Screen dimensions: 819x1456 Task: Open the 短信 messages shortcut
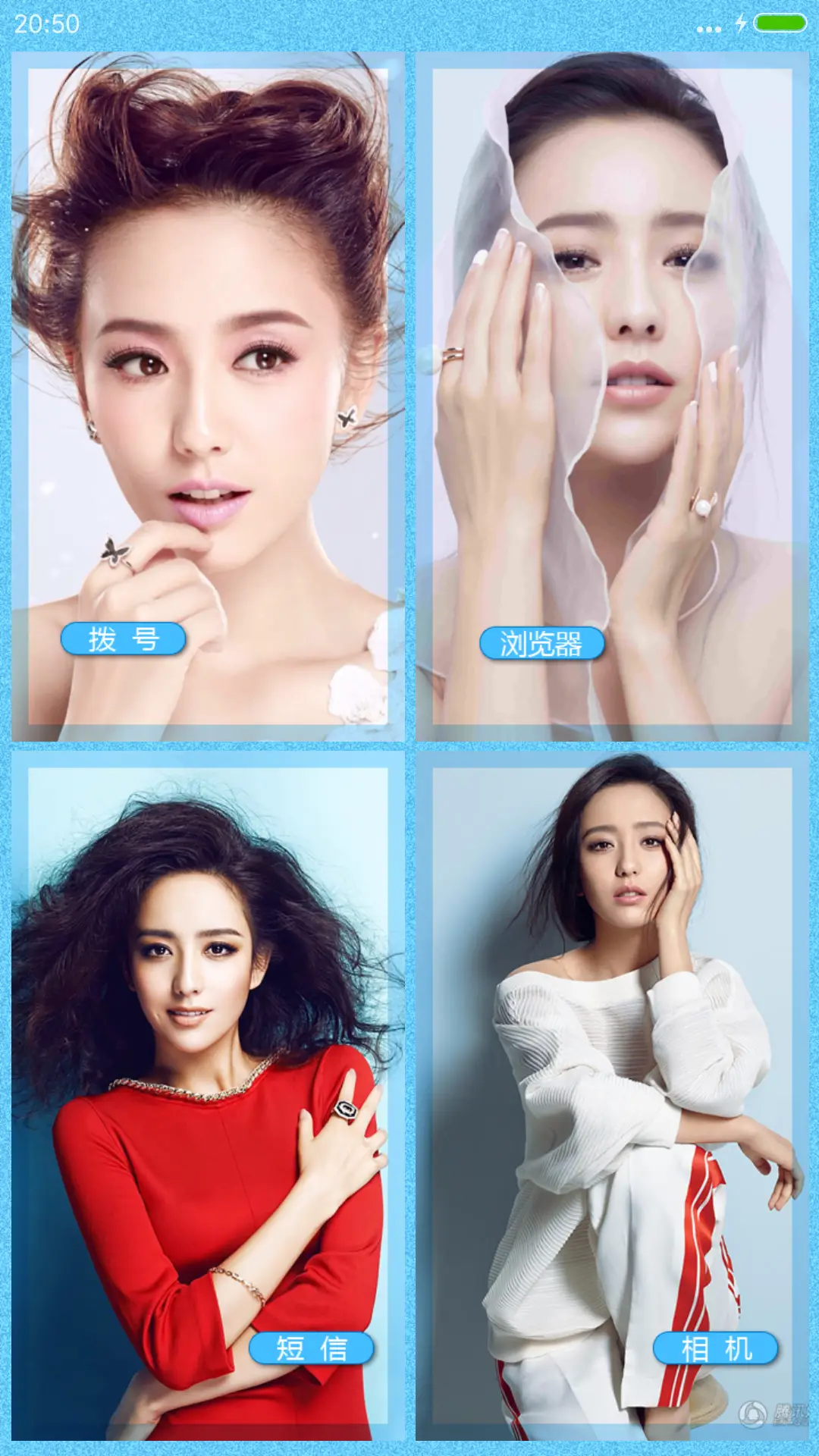point(311,1348)
